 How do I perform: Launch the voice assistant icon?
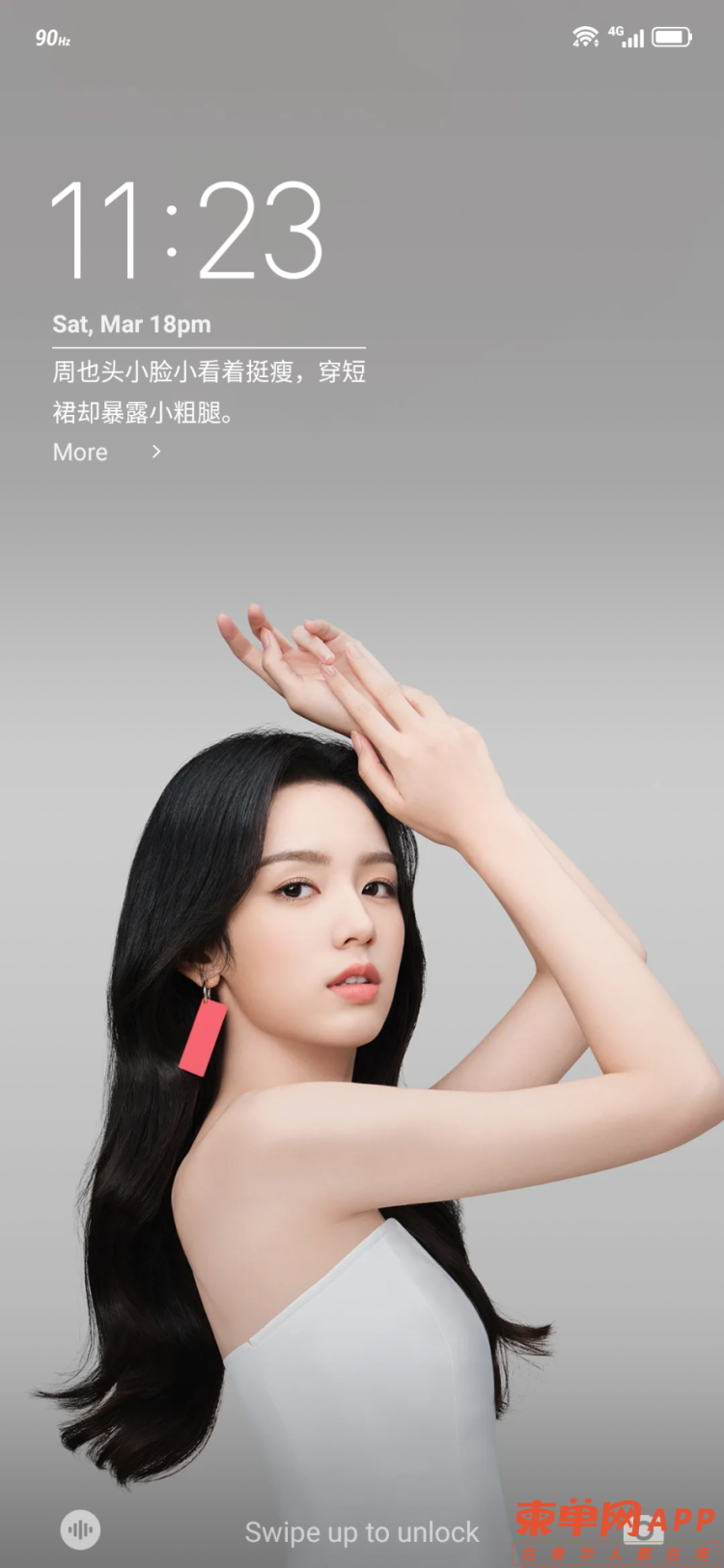(80, 1529)
